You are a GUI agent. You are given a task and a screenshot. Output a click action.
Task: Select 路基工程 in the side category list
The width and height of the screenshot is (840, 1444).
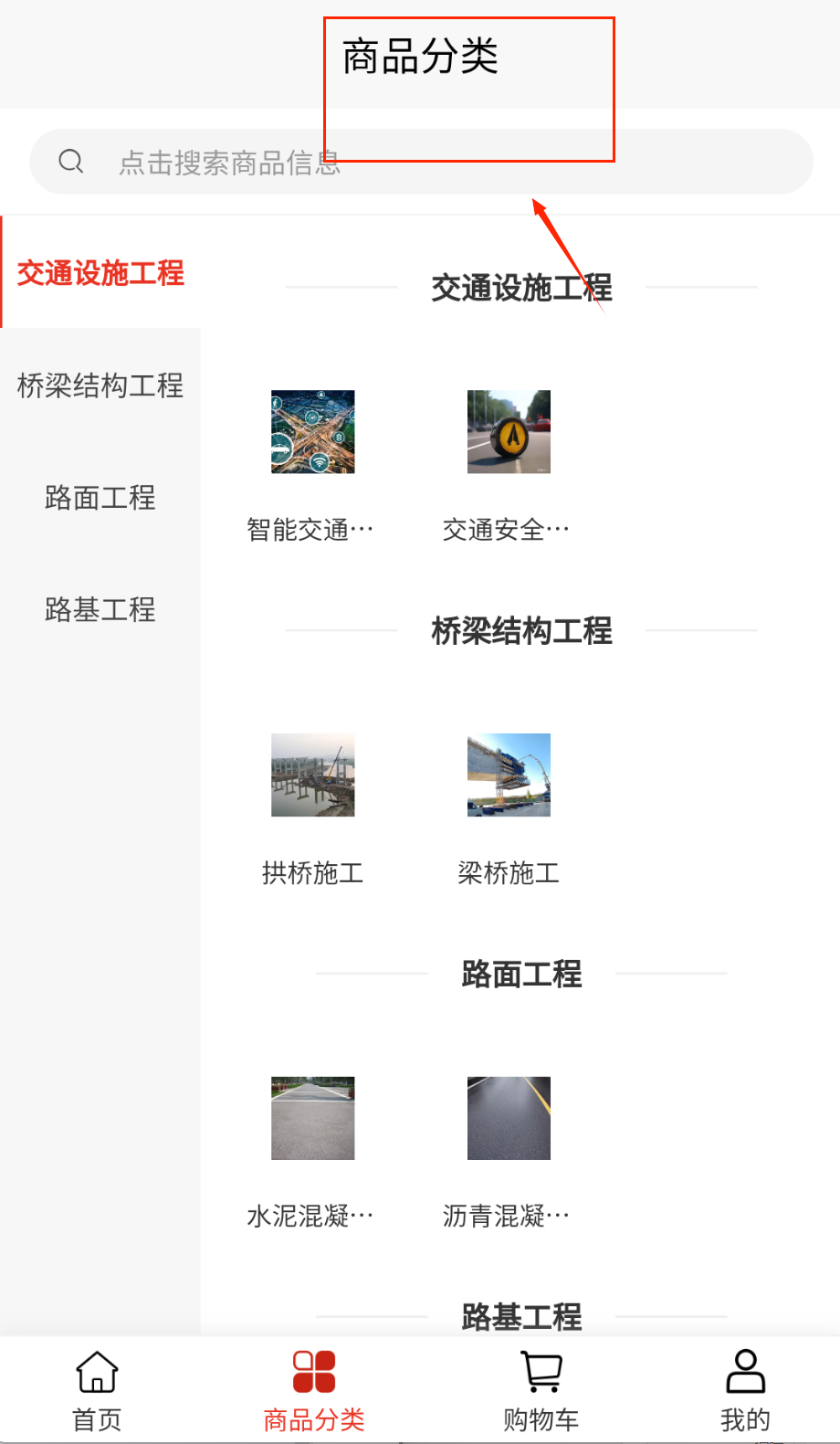(x=100, y=609)
